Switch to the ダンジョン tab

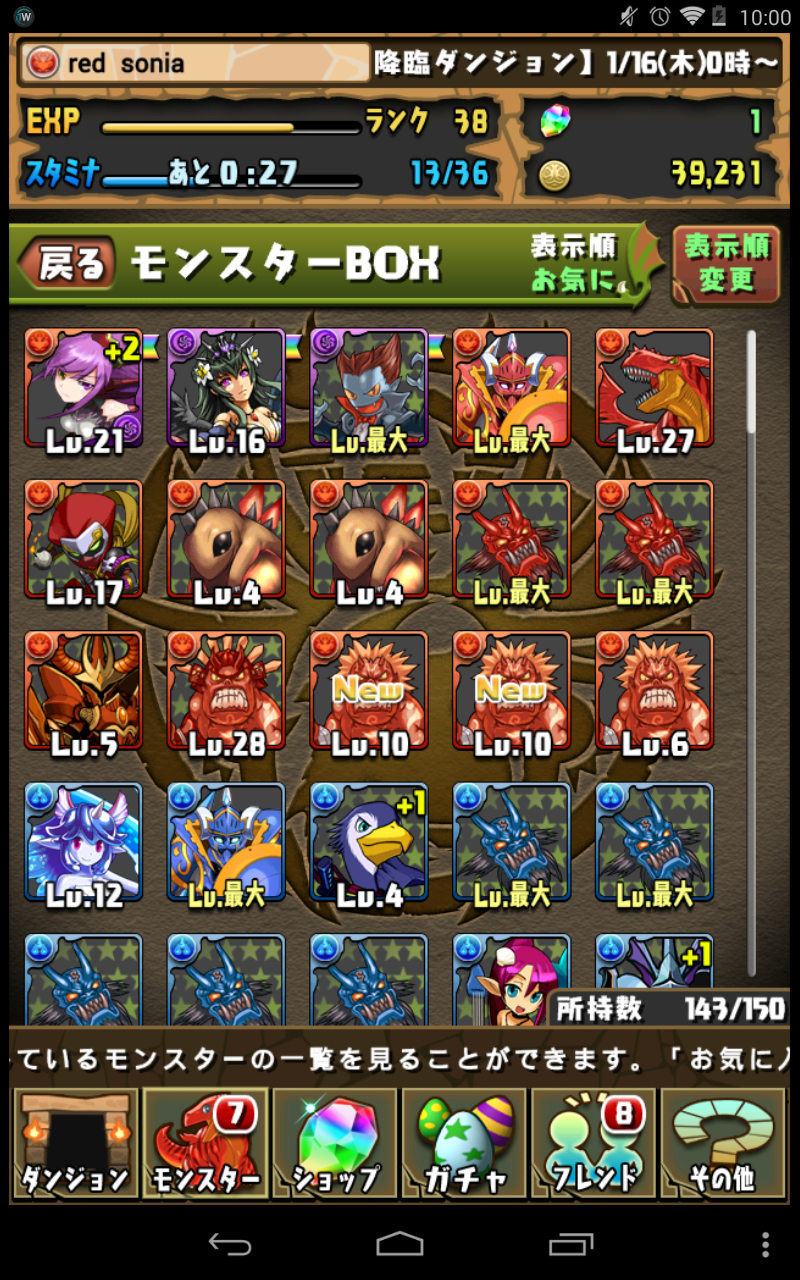(75, 1145)
